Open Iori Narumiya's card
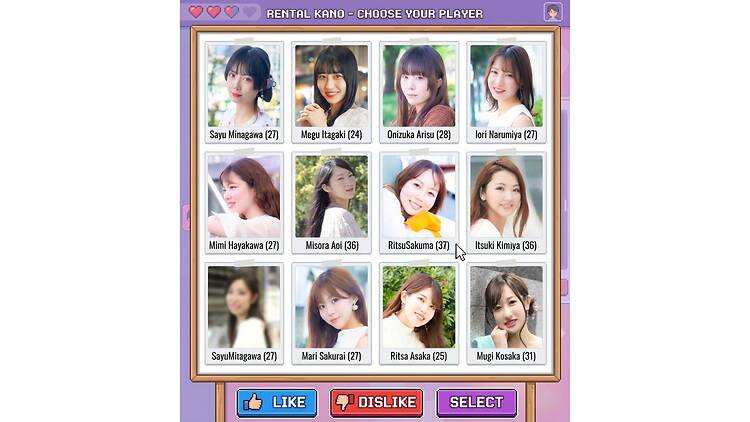Screen dimensions: 750x422 coord(506,91)
